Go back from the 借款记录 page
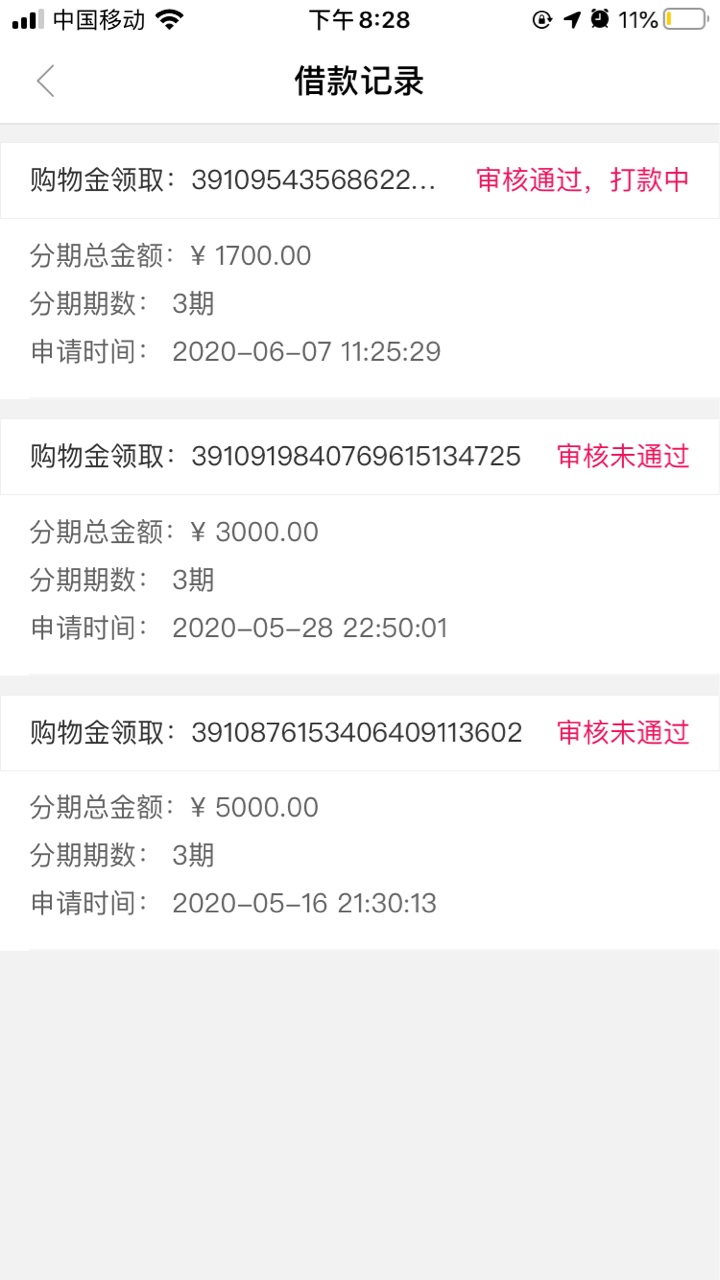Viewport: 720px width, 1280px height. tap(45, 81)
